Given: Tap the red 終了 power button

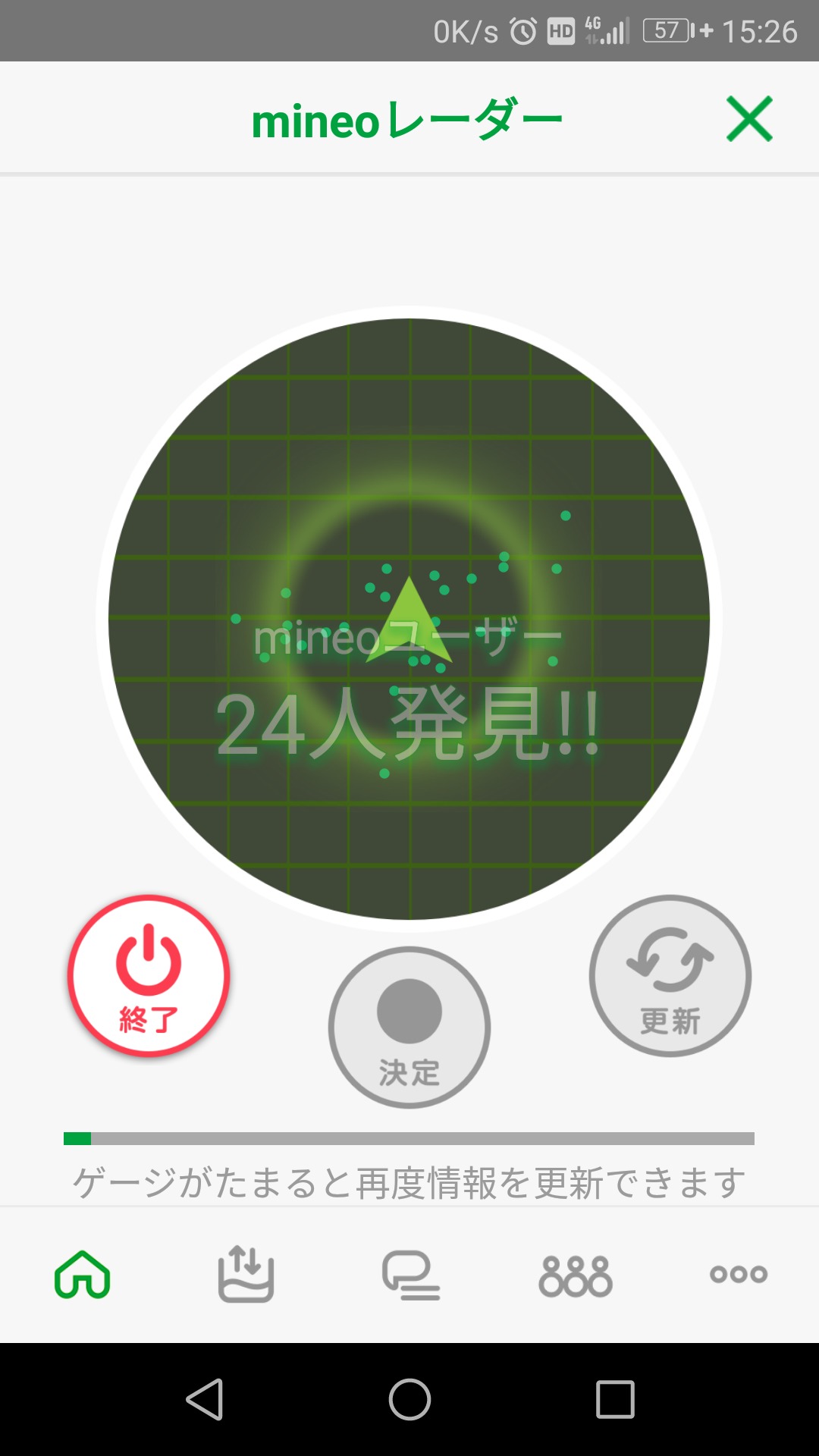Looking at the screenshot, I should (149, 976).
